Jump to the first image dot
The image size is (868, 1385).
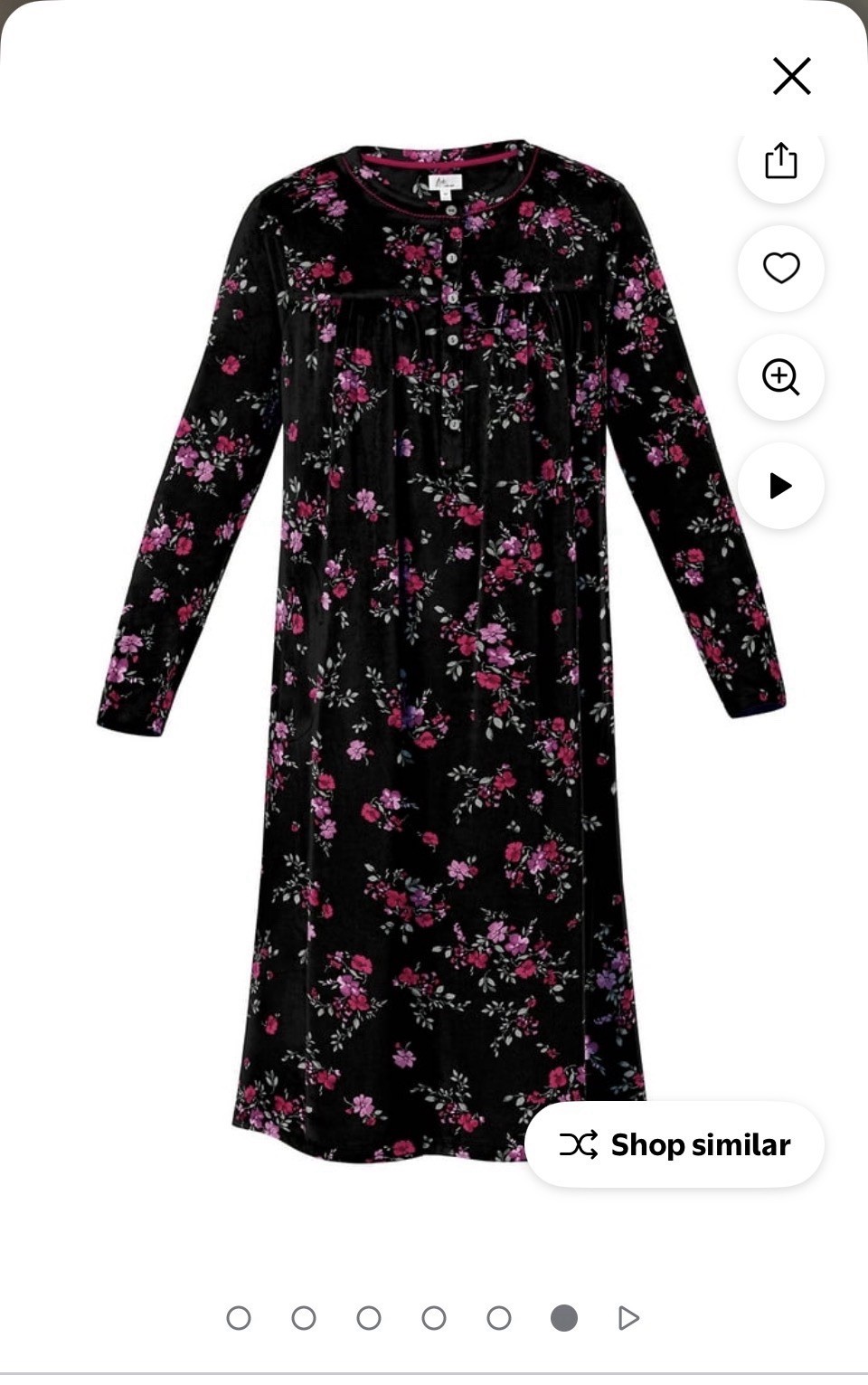pos(239,1318)
